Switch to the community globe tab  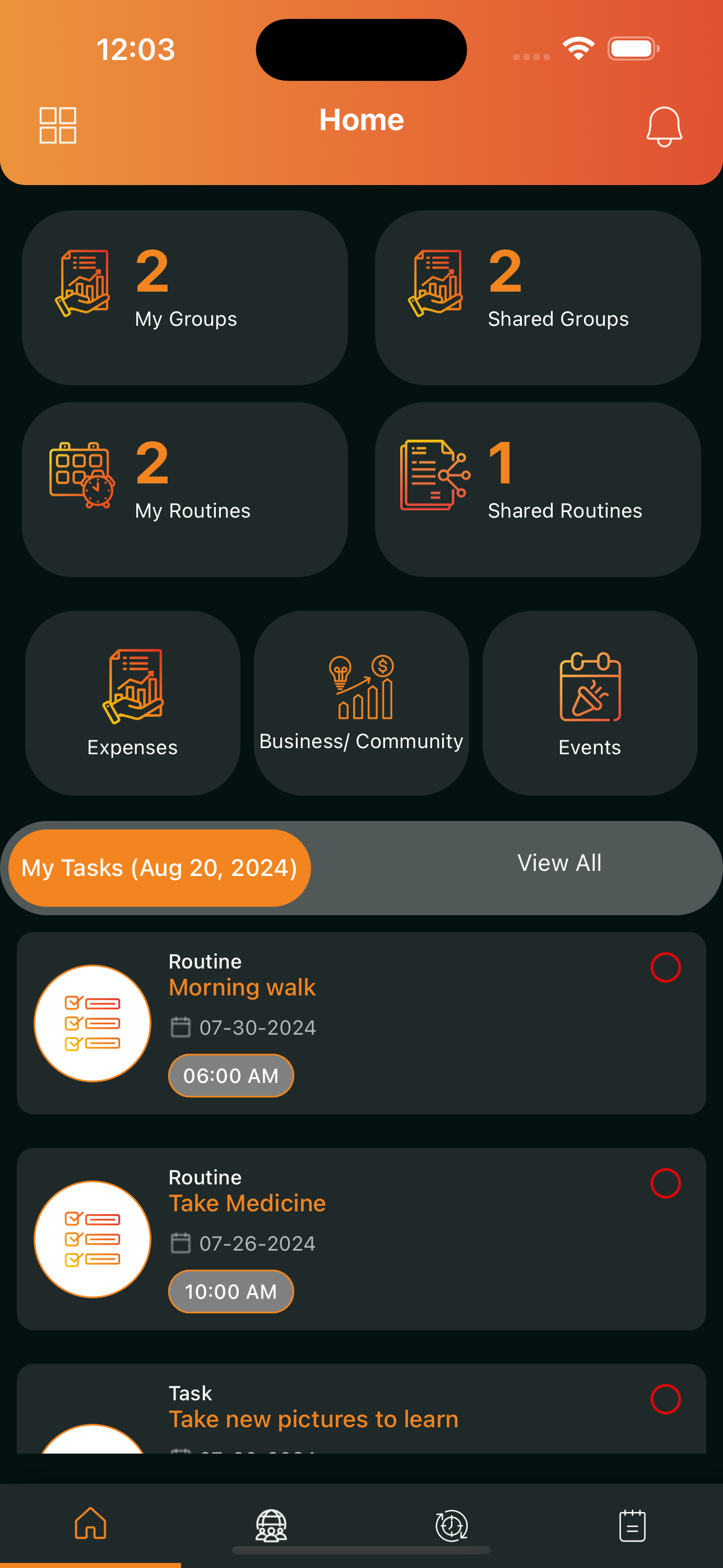[x=271, y=1525]
